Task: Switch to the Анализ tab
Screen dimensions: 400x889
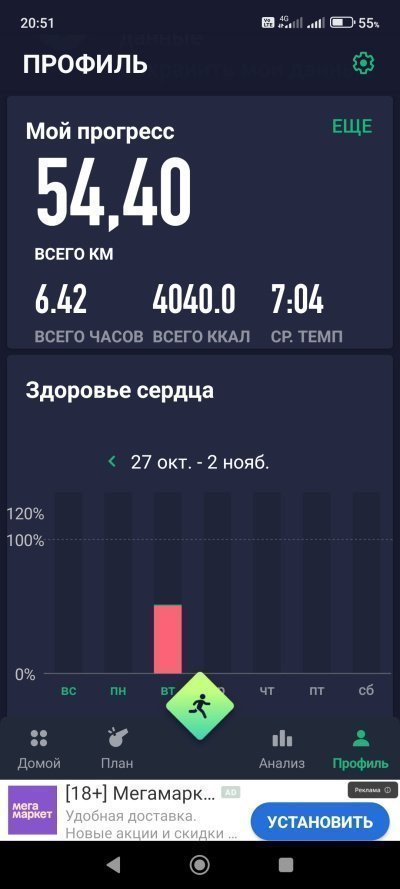Action: (282, 748)
